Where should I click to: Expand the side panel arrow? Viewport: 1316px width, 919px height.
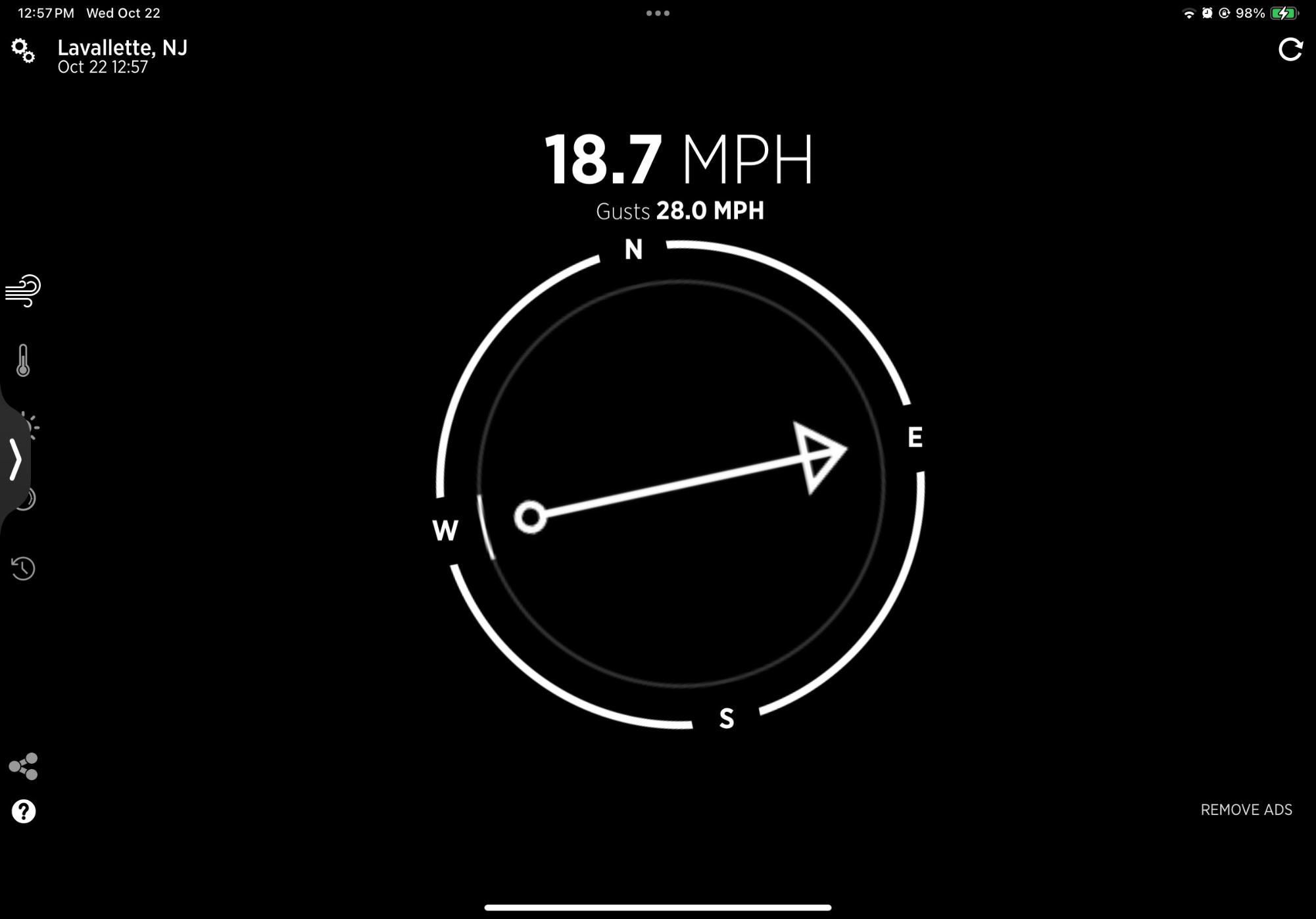tap(15, 459)
